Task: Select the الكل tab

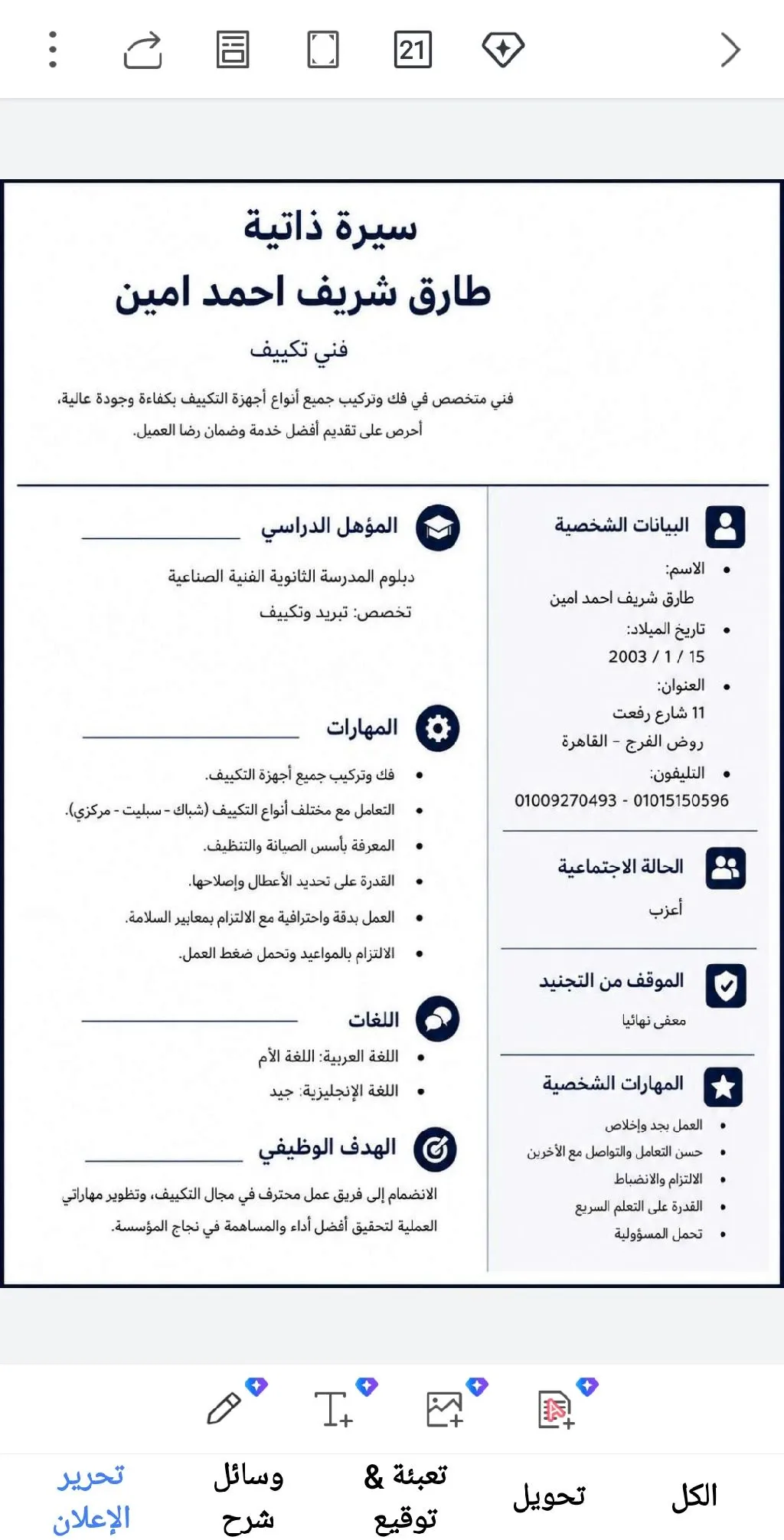Action: (694, 1496)
